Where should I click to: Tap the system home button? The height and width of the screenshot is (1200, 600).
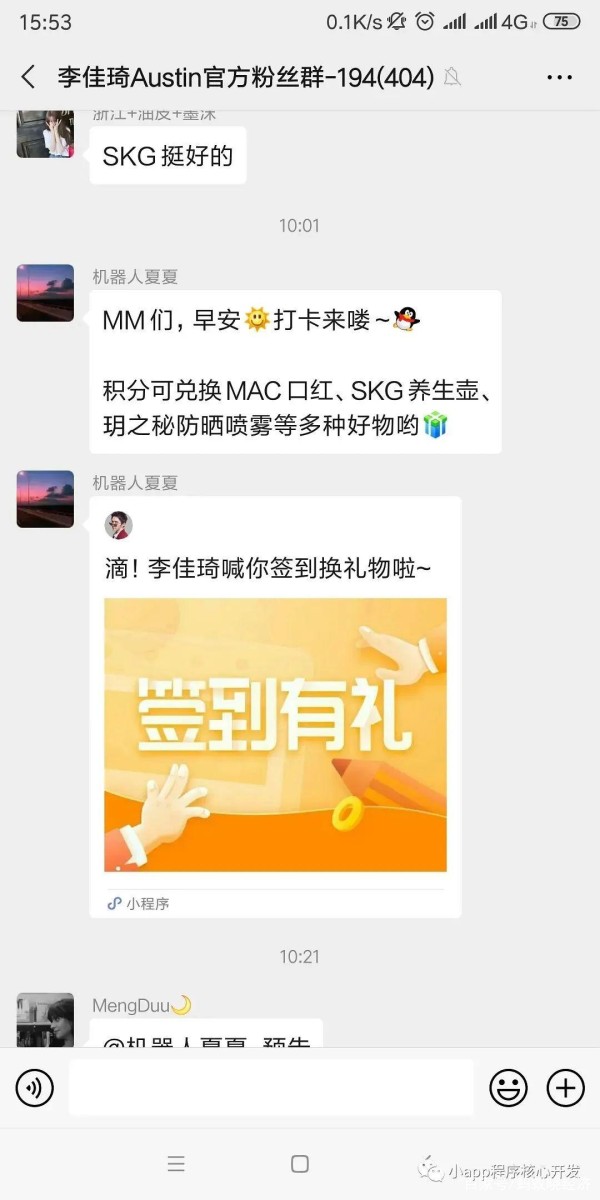(x=299, y=1164)
